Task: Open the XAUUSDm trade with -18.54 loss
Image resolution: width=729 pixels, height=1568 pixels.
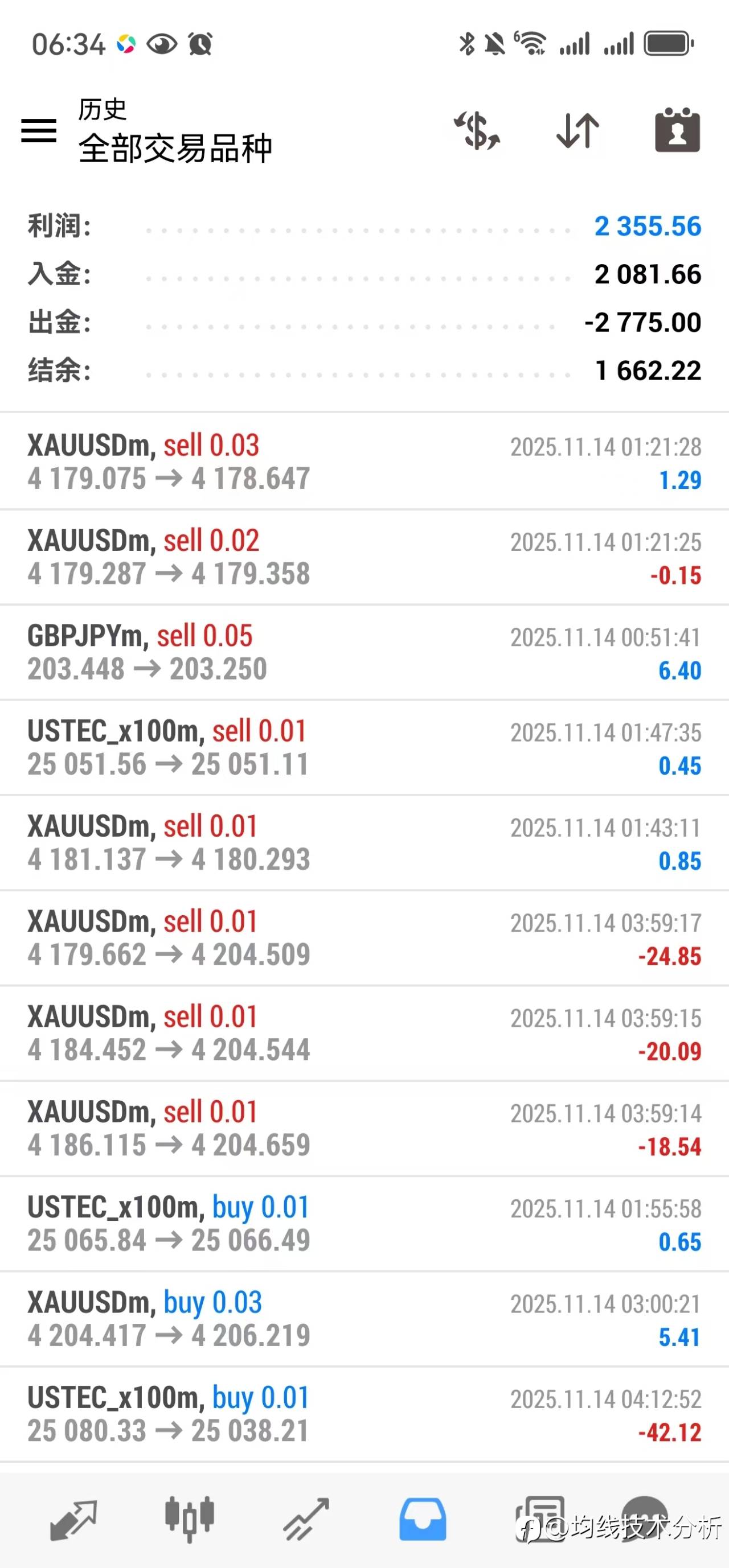Action: (x=364, y=1129)
